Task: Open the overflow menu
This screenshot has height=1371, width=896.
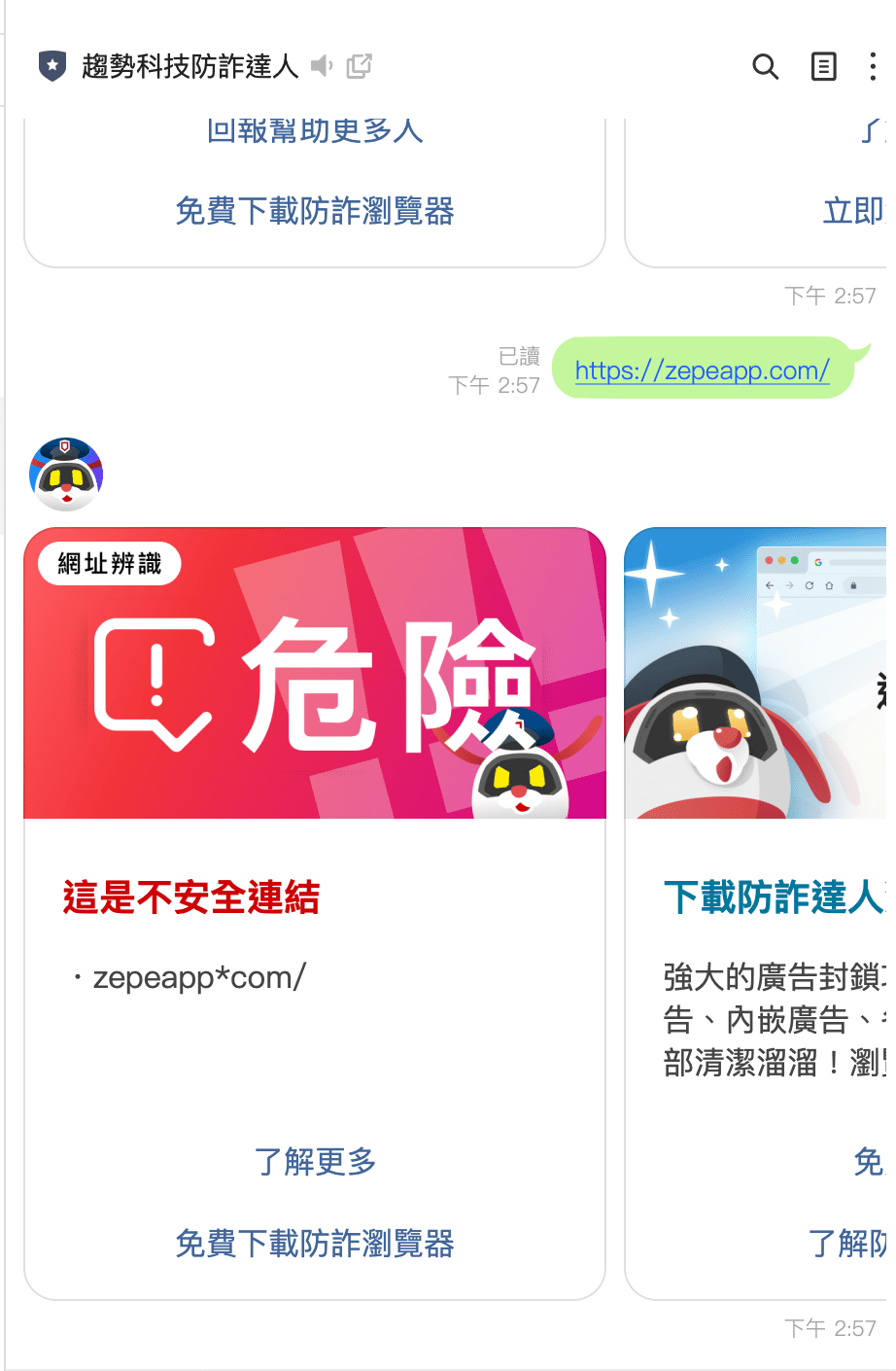Action: click(x=873, y=67)
